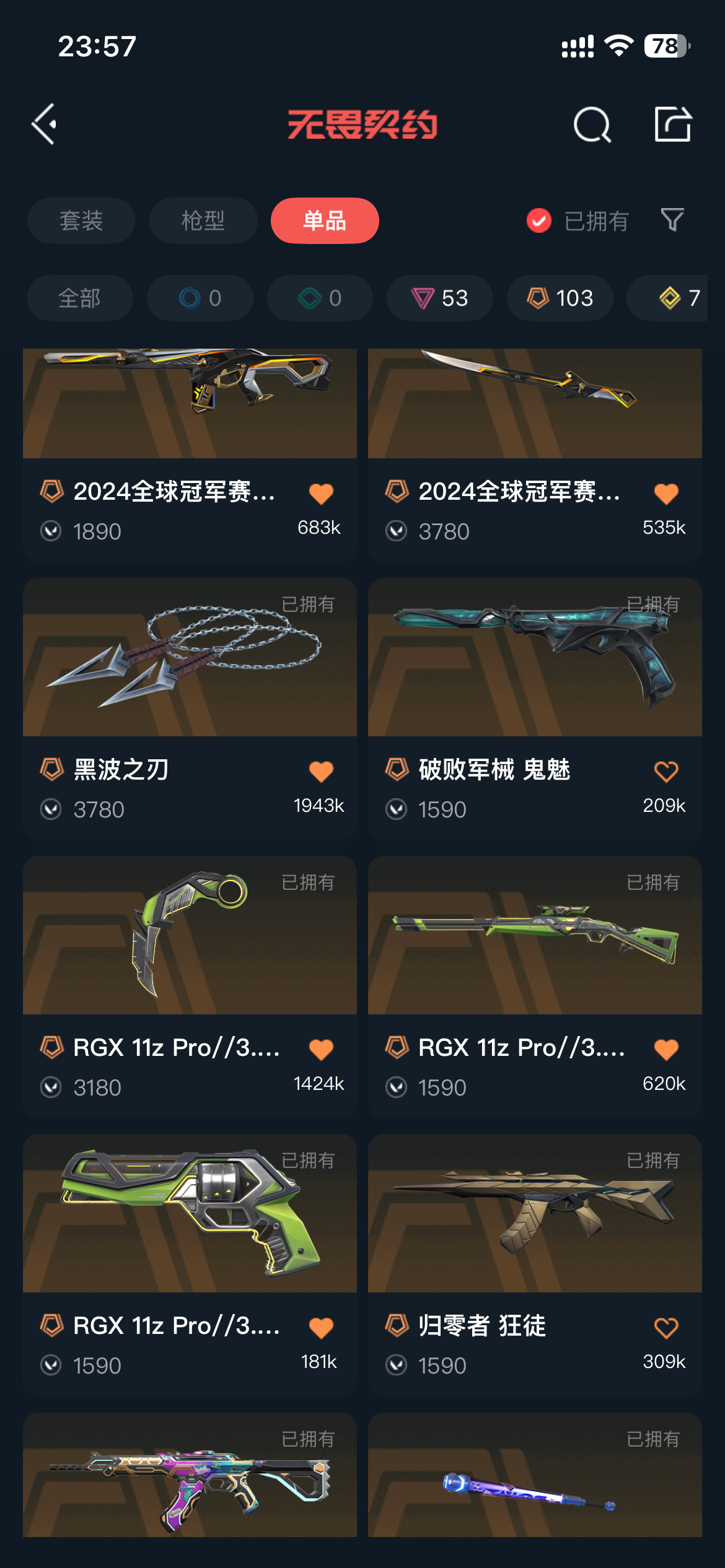Image resolution: width=725 pixels, height=1568 pixels.
Task: Select the 全部 chip
Action: [80, 298]
